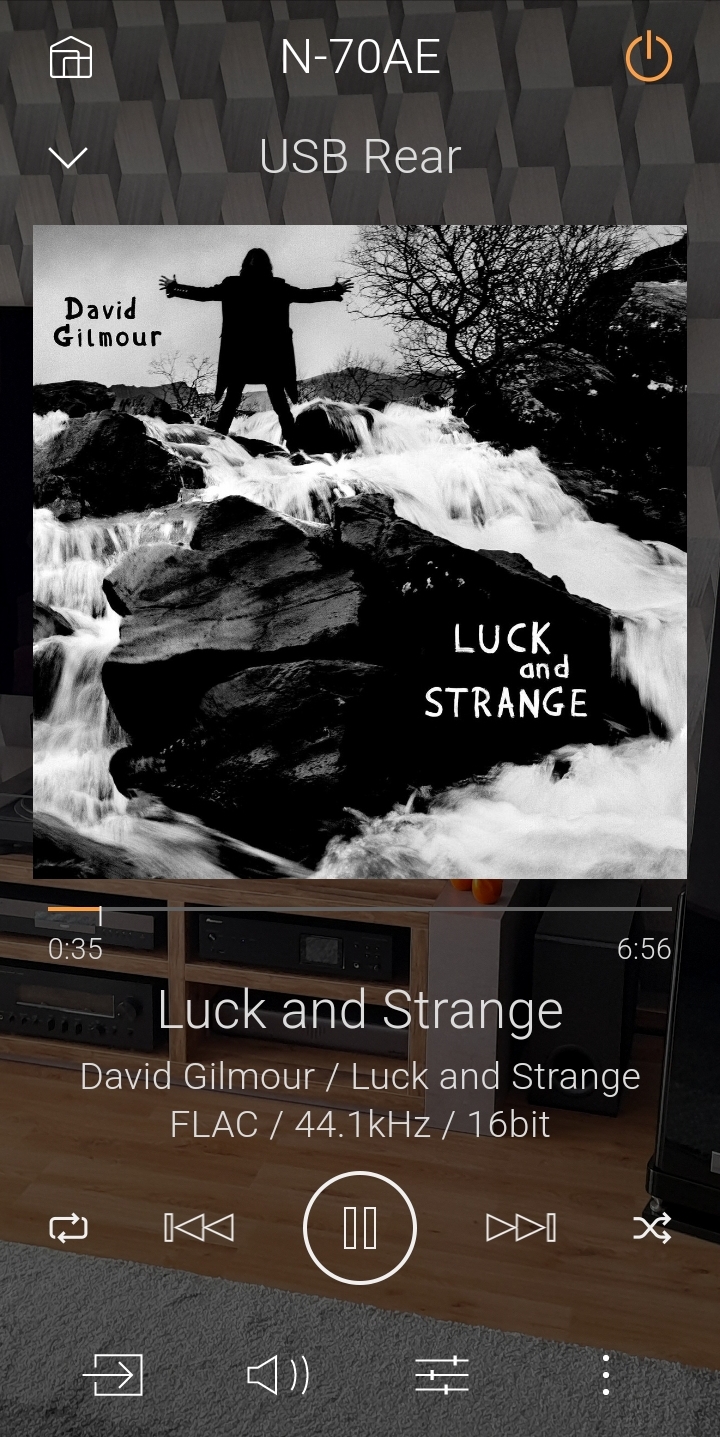Open the input source selector
The height and width of the screenshot is (1437, 720).
[x=113, y=1375]
